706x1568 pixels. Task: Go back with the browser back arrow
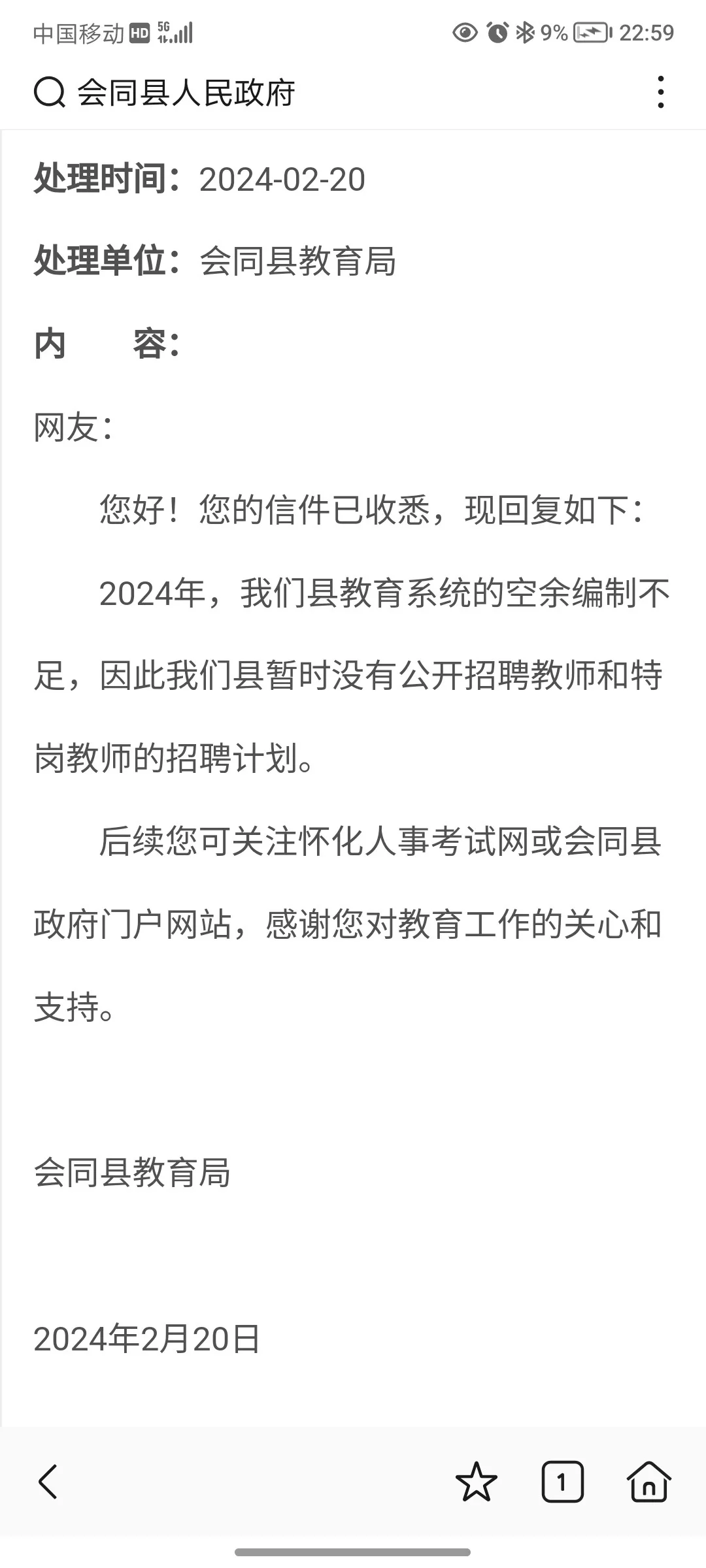[x=48, y=1481]
